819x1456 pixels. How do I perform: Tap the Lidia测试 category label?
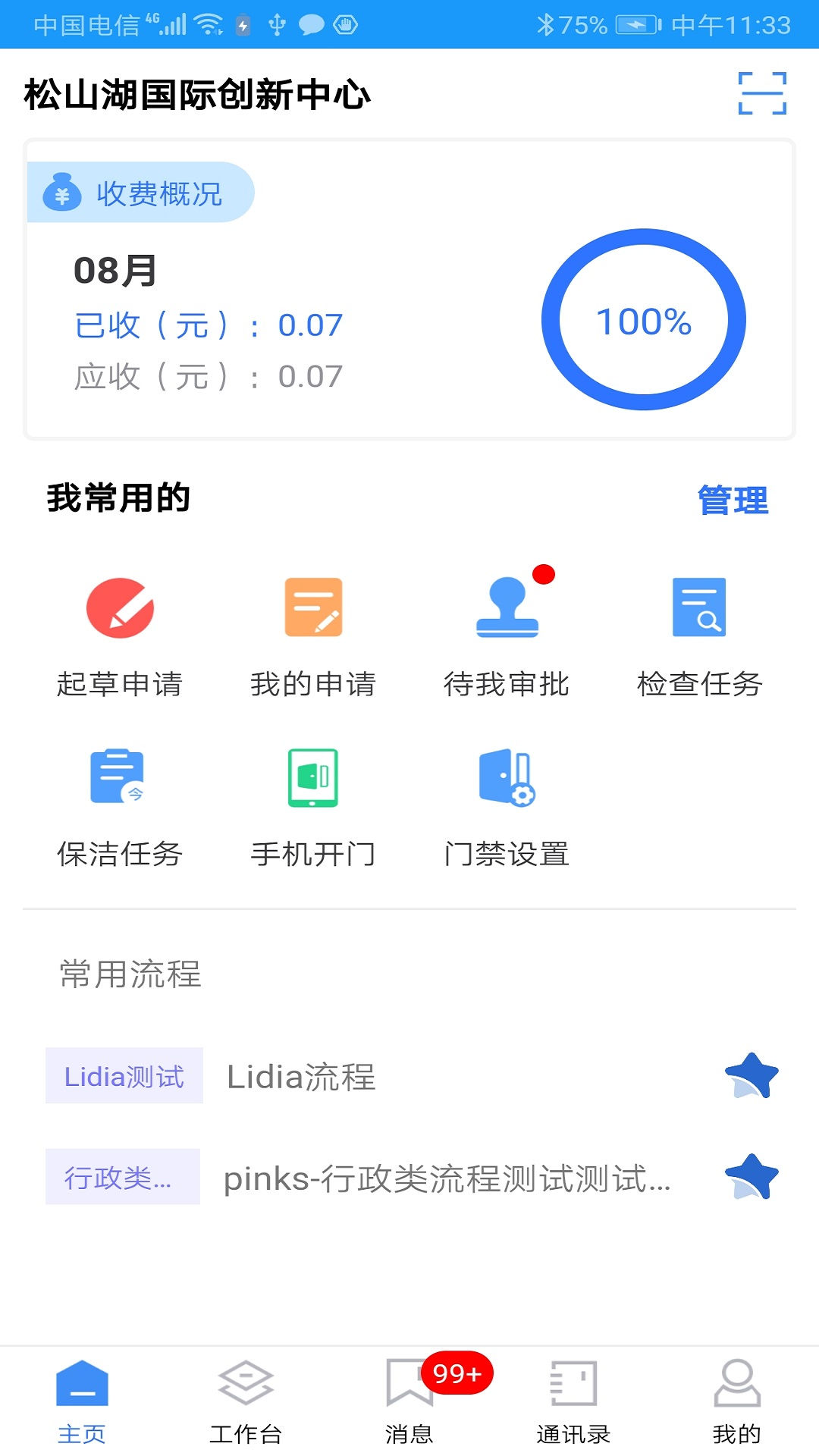(x=124, y=1076)
